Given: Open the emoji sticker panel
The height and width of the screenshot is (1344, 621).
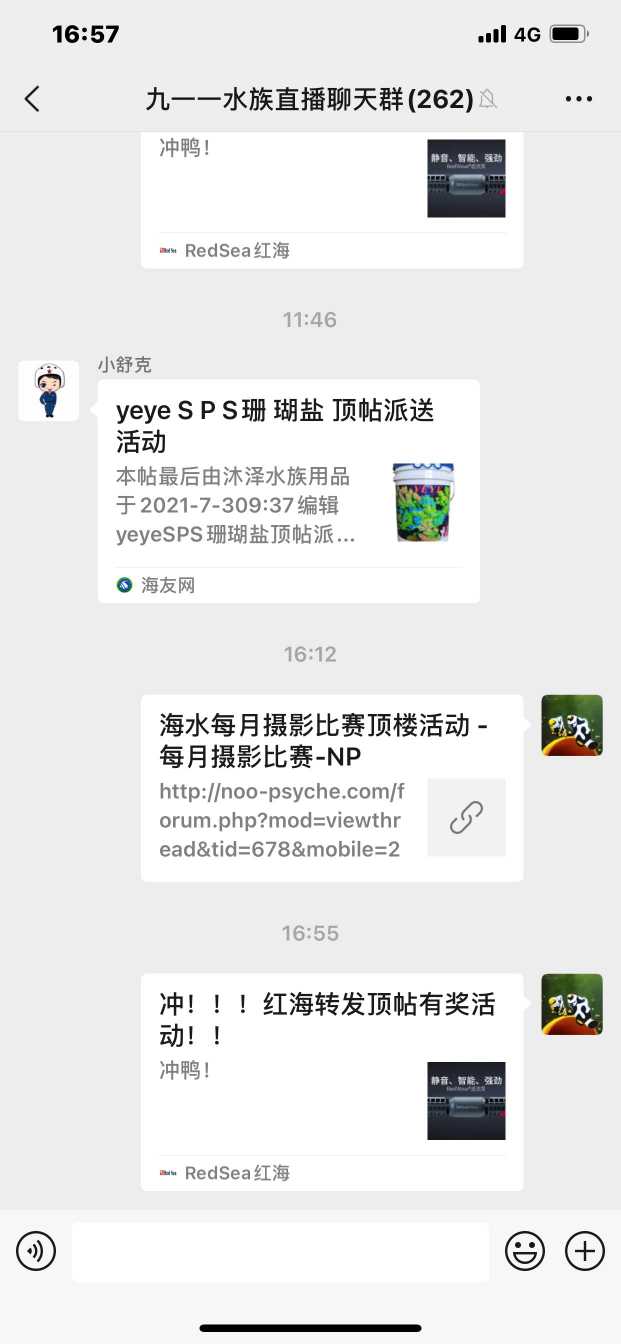Looking at the screenshot, I should pyautogui.click(x=525, y=1251).
